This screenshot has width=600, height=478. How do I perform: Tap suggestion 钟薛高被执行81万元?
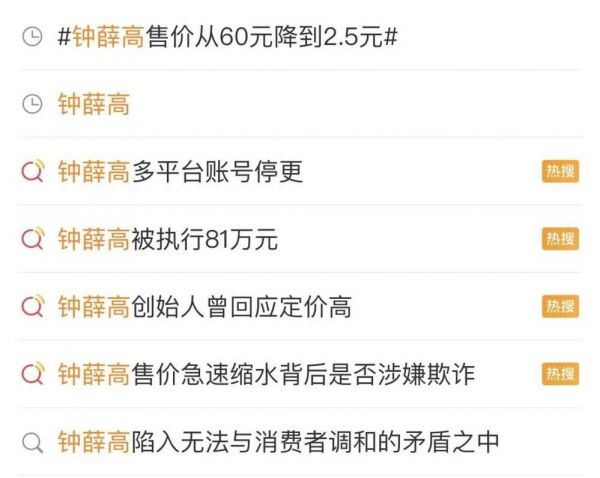pos(168,239)
